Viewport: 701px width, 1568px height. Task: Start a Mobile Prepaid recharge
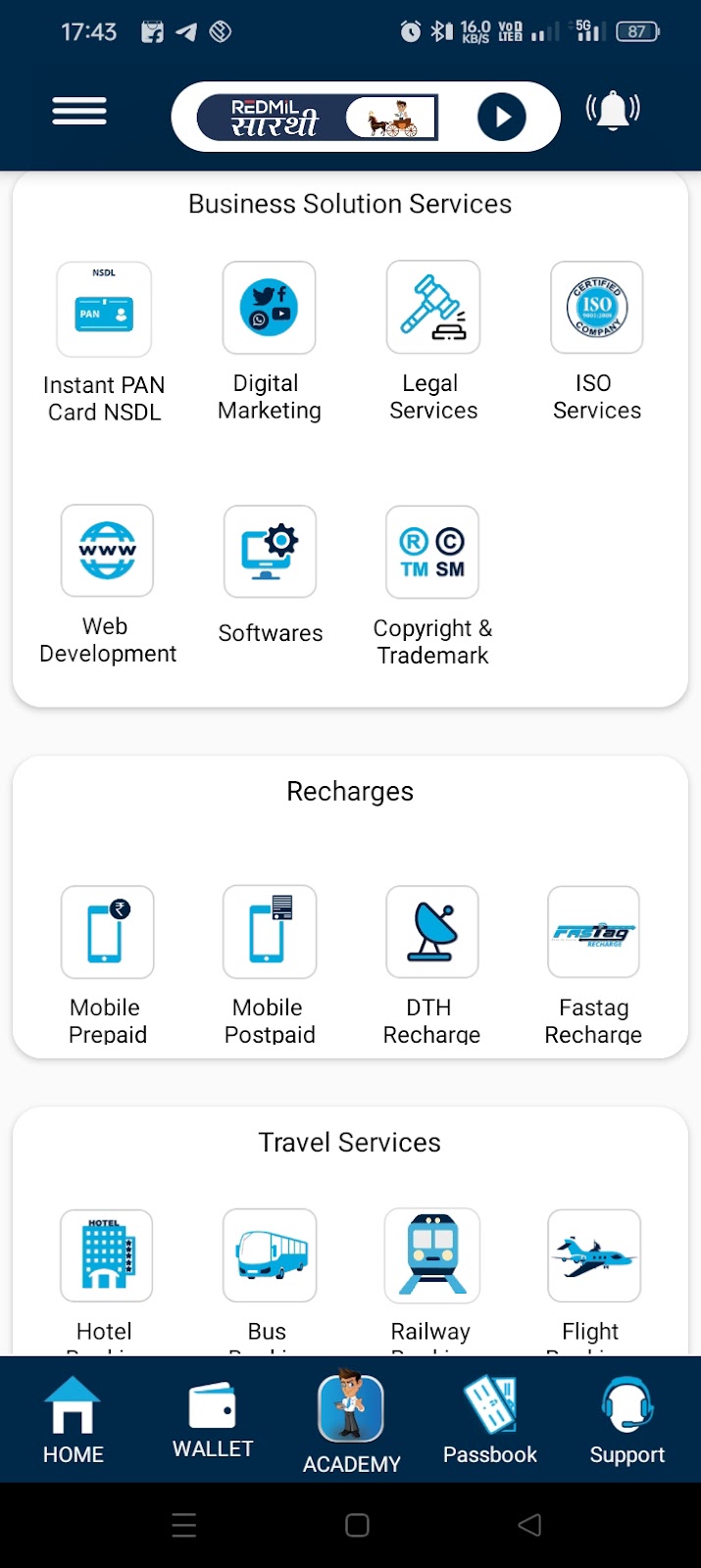[107, 932]
